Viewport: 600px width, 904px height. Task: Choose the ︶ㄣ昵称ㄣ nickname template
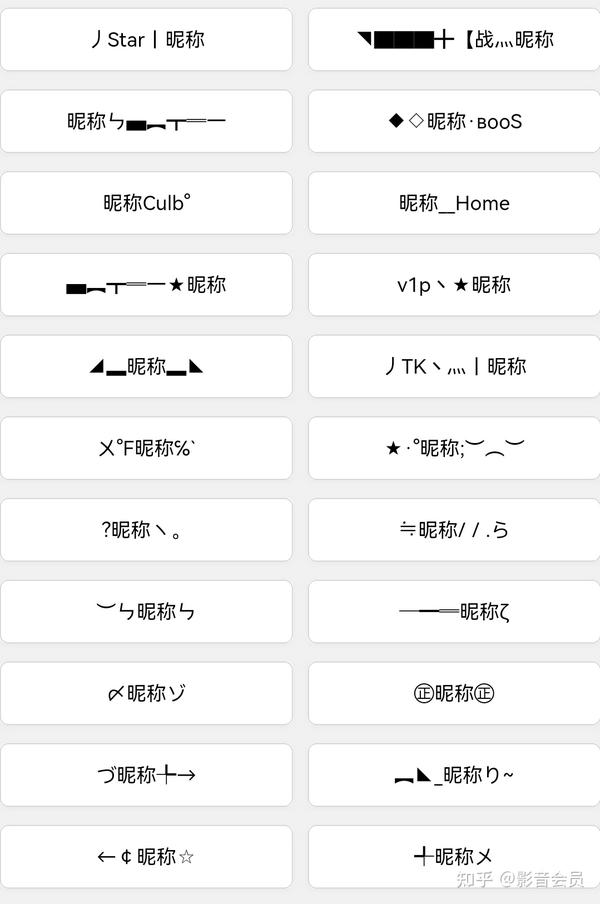pos(146,611)
